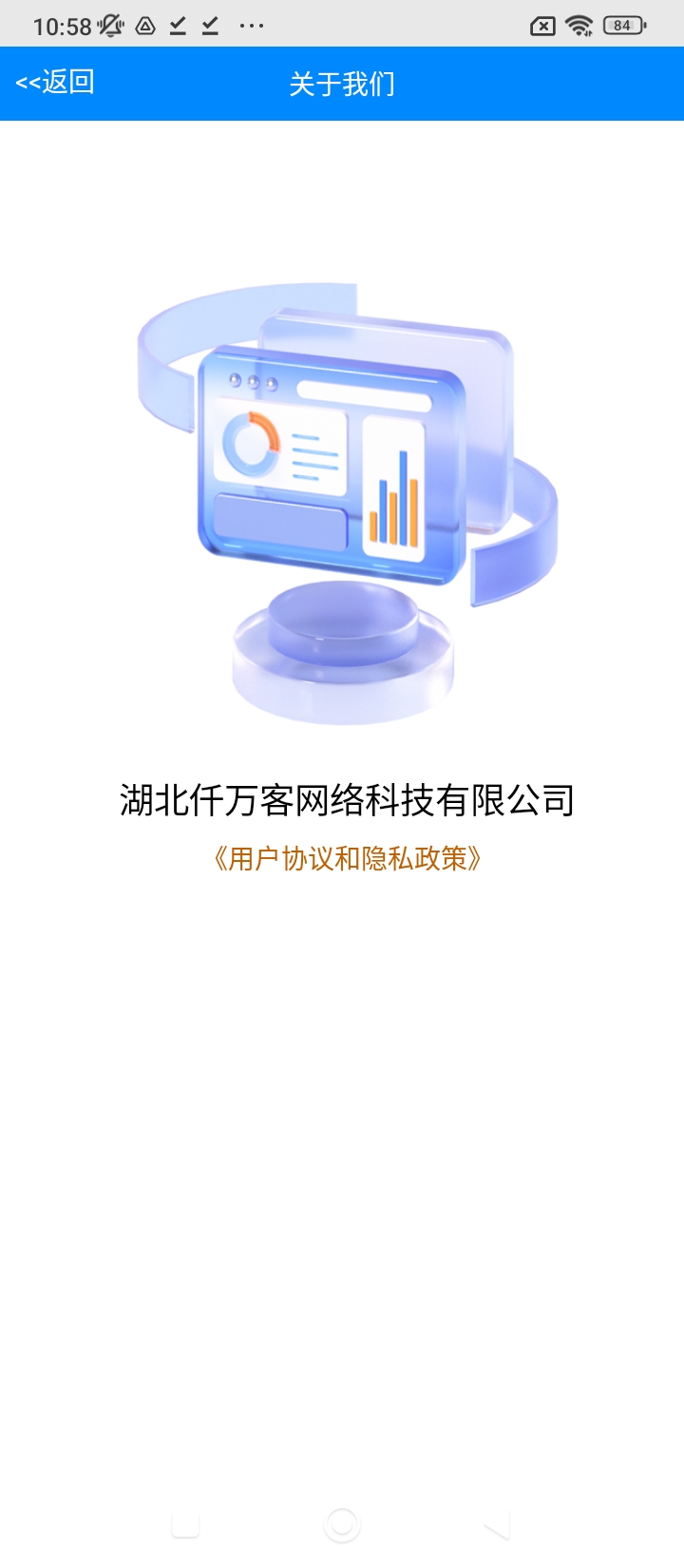Tap the system home button
Image resolution: width=684 pixels, height=1568 pixels.
pos(342,1525)
